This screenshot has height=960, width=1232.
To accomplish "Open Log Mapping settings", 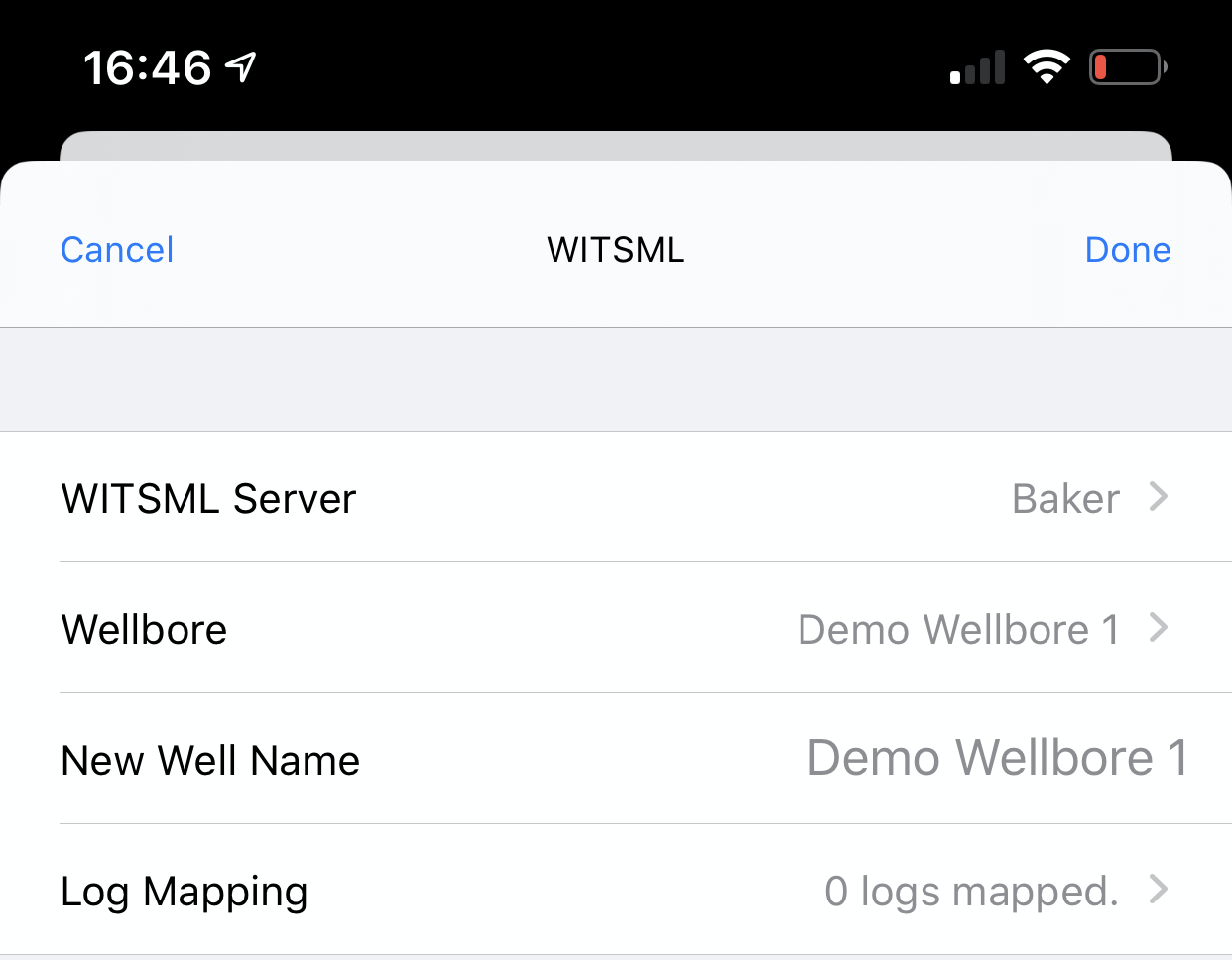I will pos(615,891).
